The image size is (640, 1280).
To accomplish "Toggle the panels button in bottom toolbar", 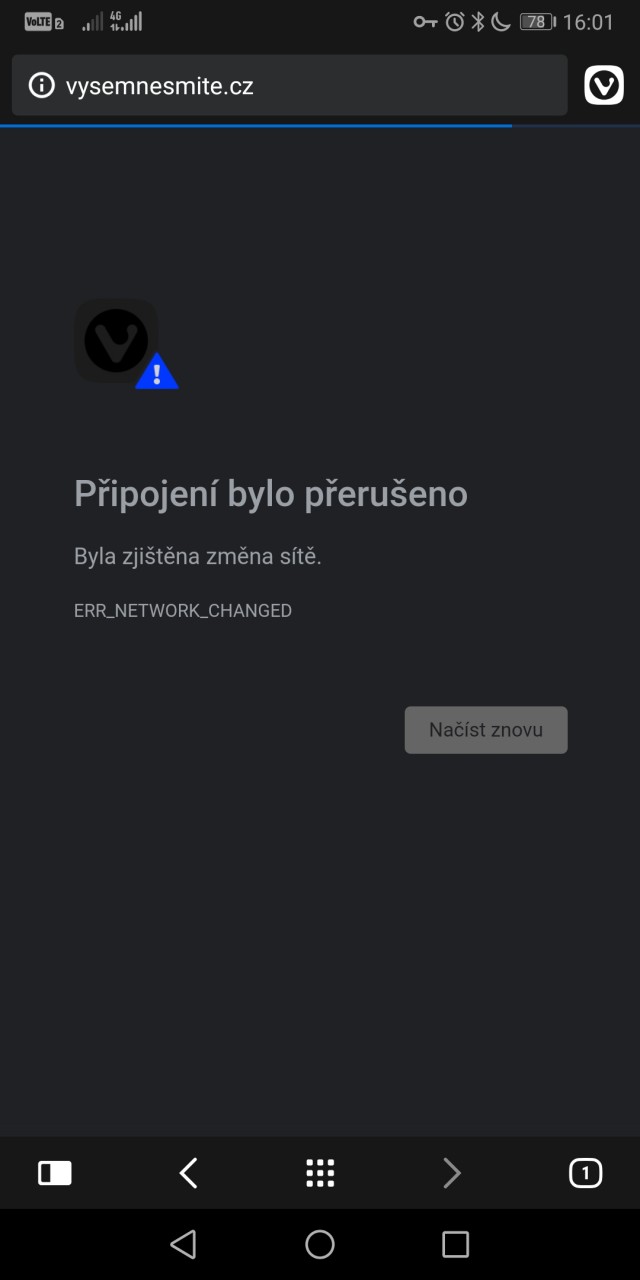I will (55, 1173).
